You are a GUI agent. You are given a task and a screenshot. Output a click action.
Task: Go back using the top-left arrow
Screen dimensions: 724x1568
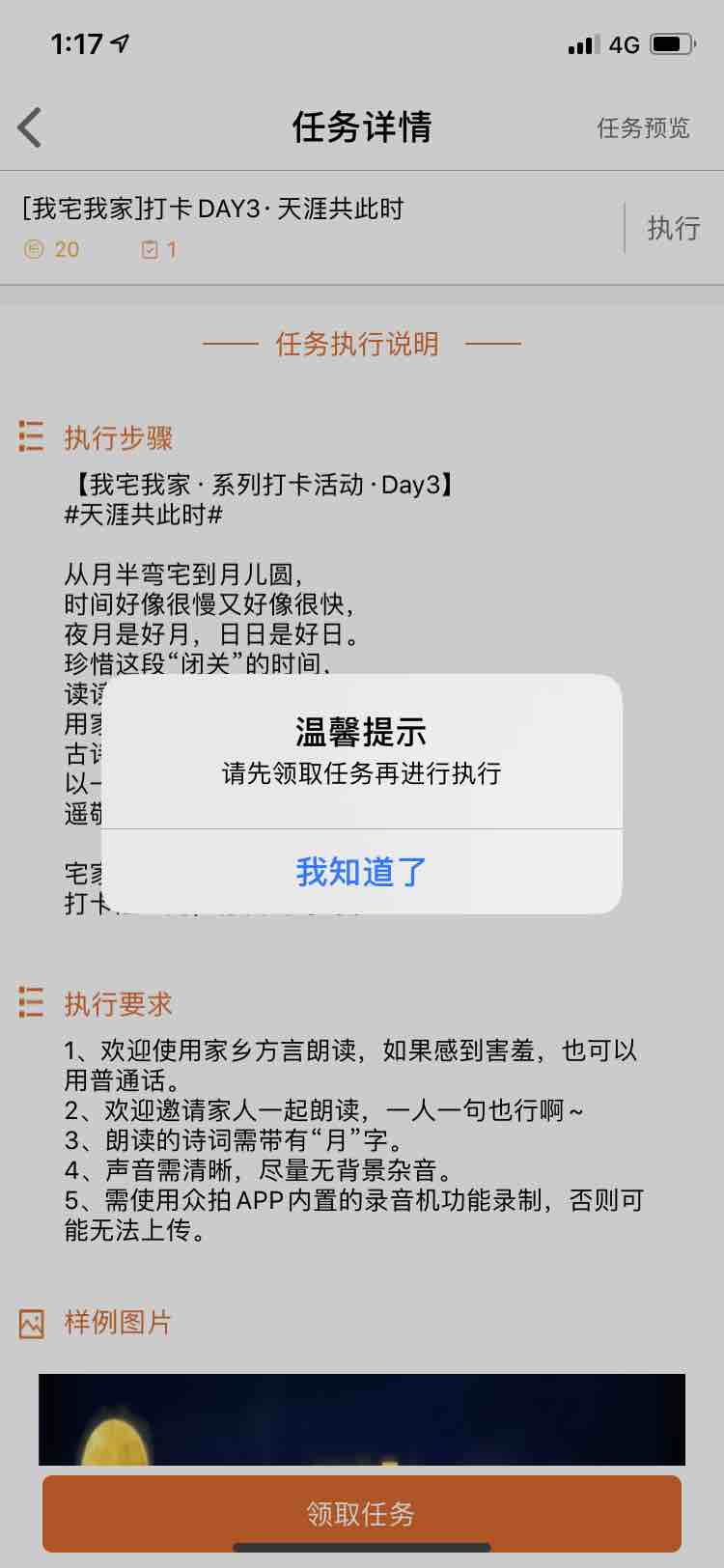pos(31,127)
